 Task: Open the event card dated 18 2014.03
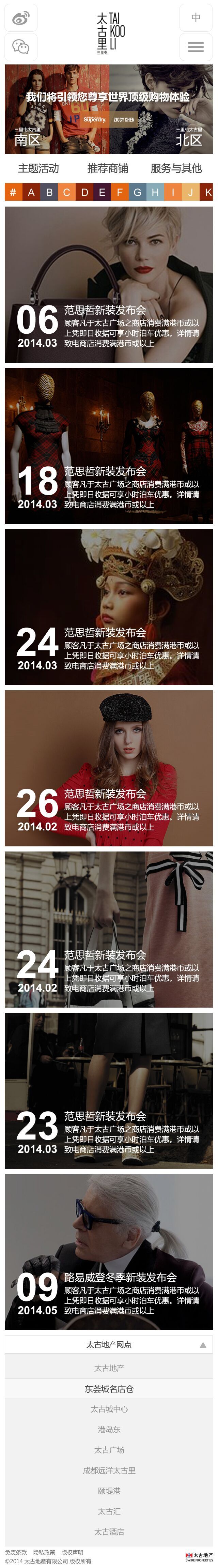(108, 446)
